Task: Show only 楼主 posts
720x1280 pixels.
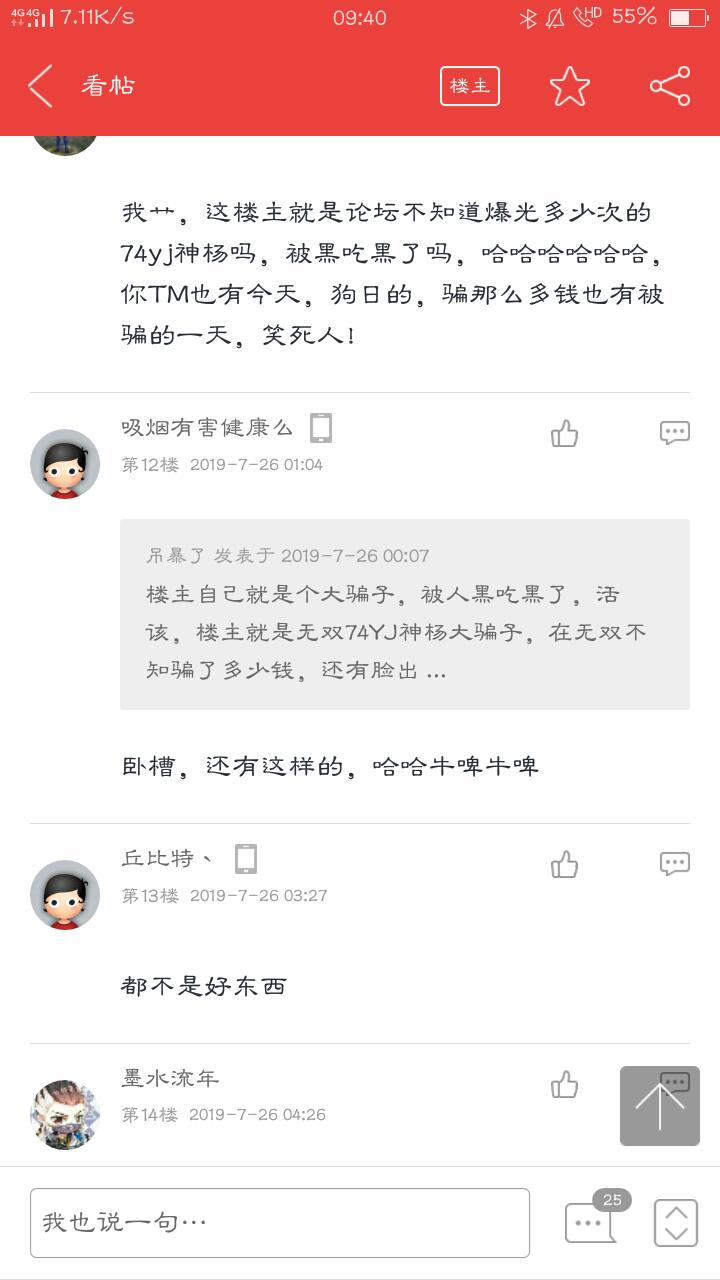Action: (x=469, y=86)
